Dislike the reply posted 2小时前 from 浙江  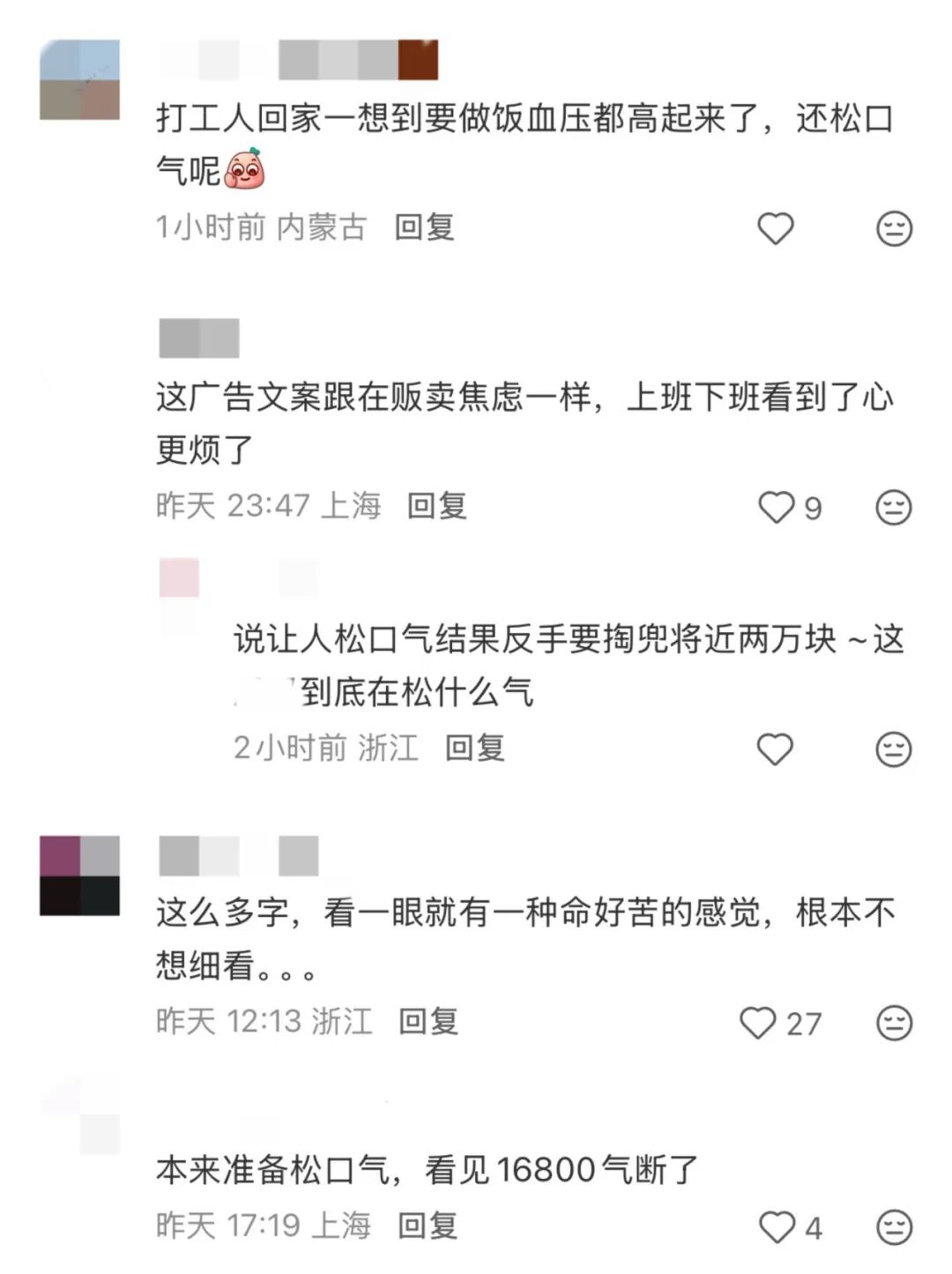[894, 750]
